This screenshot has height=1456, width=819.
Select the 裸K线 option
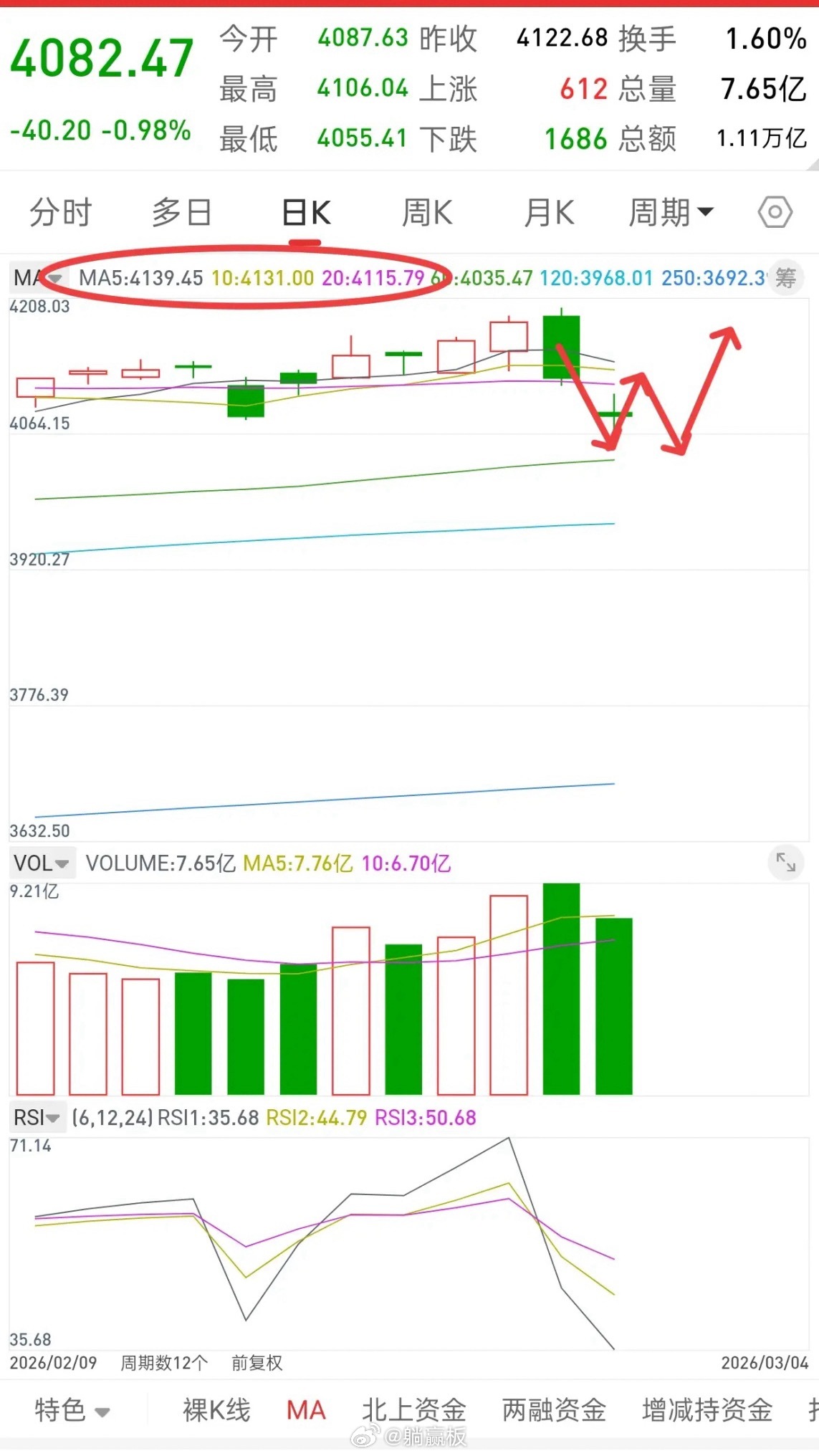point(216,1410)
